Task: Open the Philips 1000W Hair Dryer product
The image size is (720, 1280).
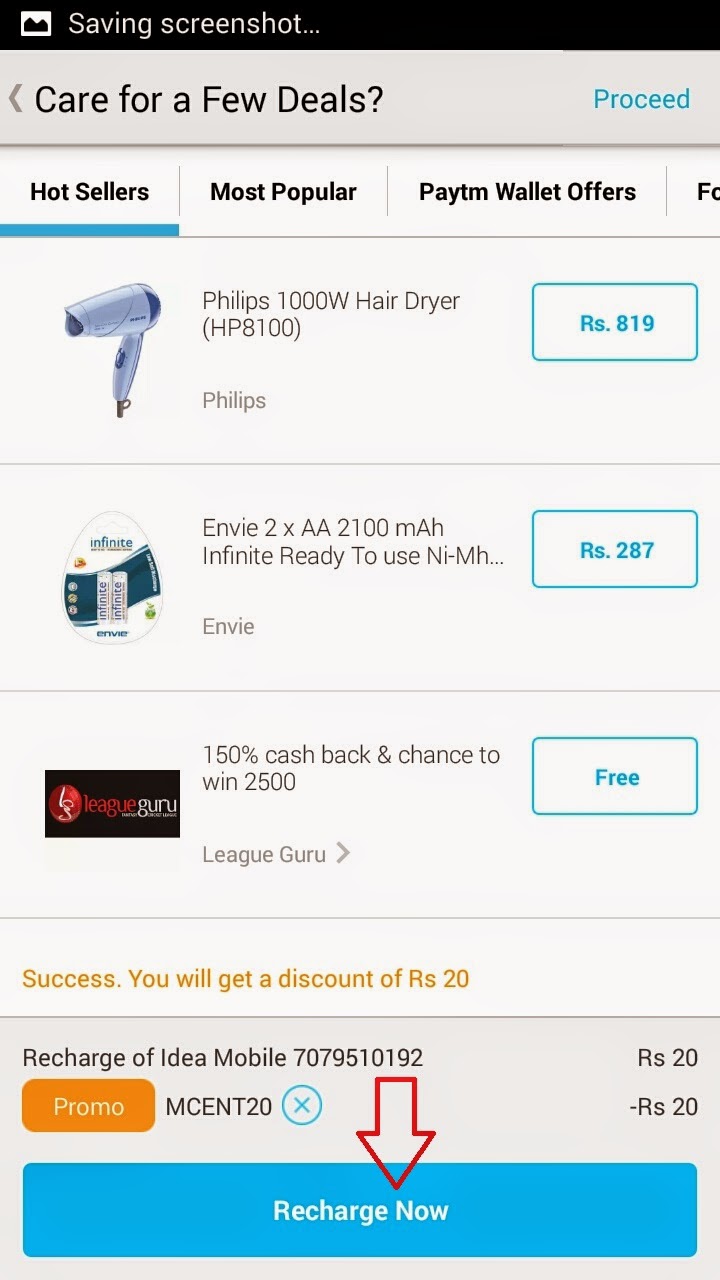Action: click(331, 314)
